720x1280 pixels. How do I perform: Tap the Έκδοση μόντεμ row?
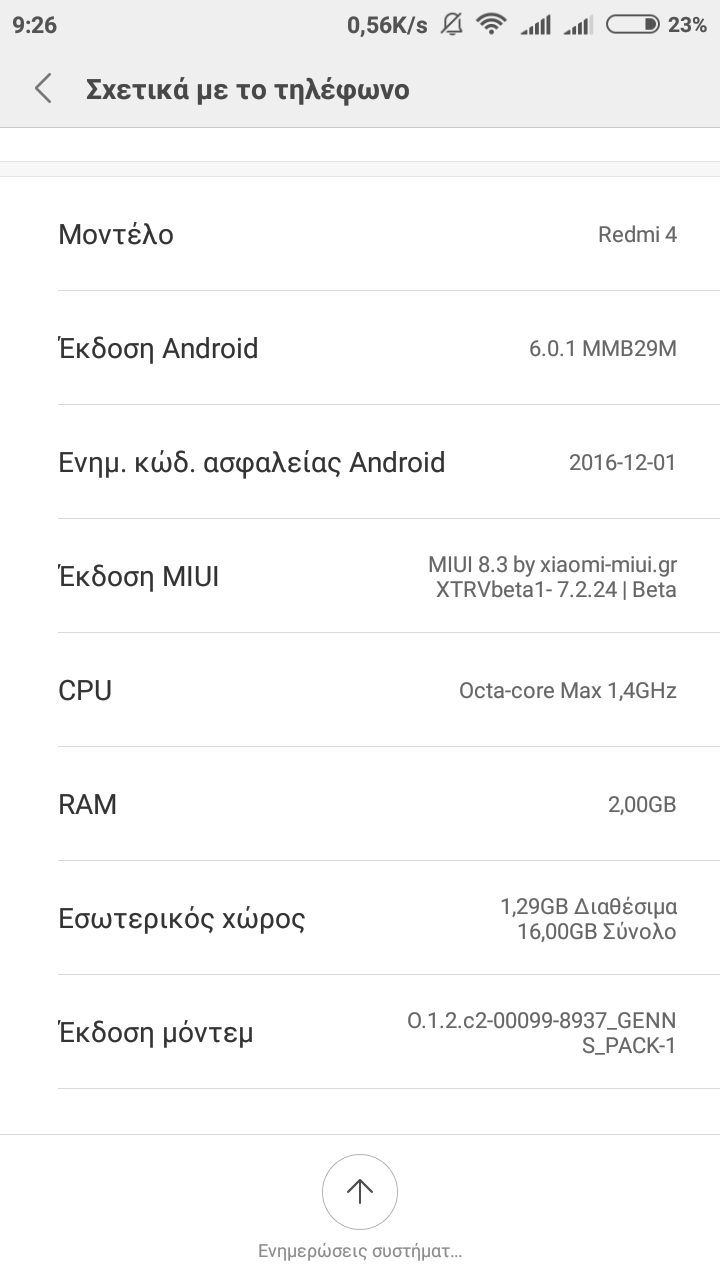(x=360, y=1032)
